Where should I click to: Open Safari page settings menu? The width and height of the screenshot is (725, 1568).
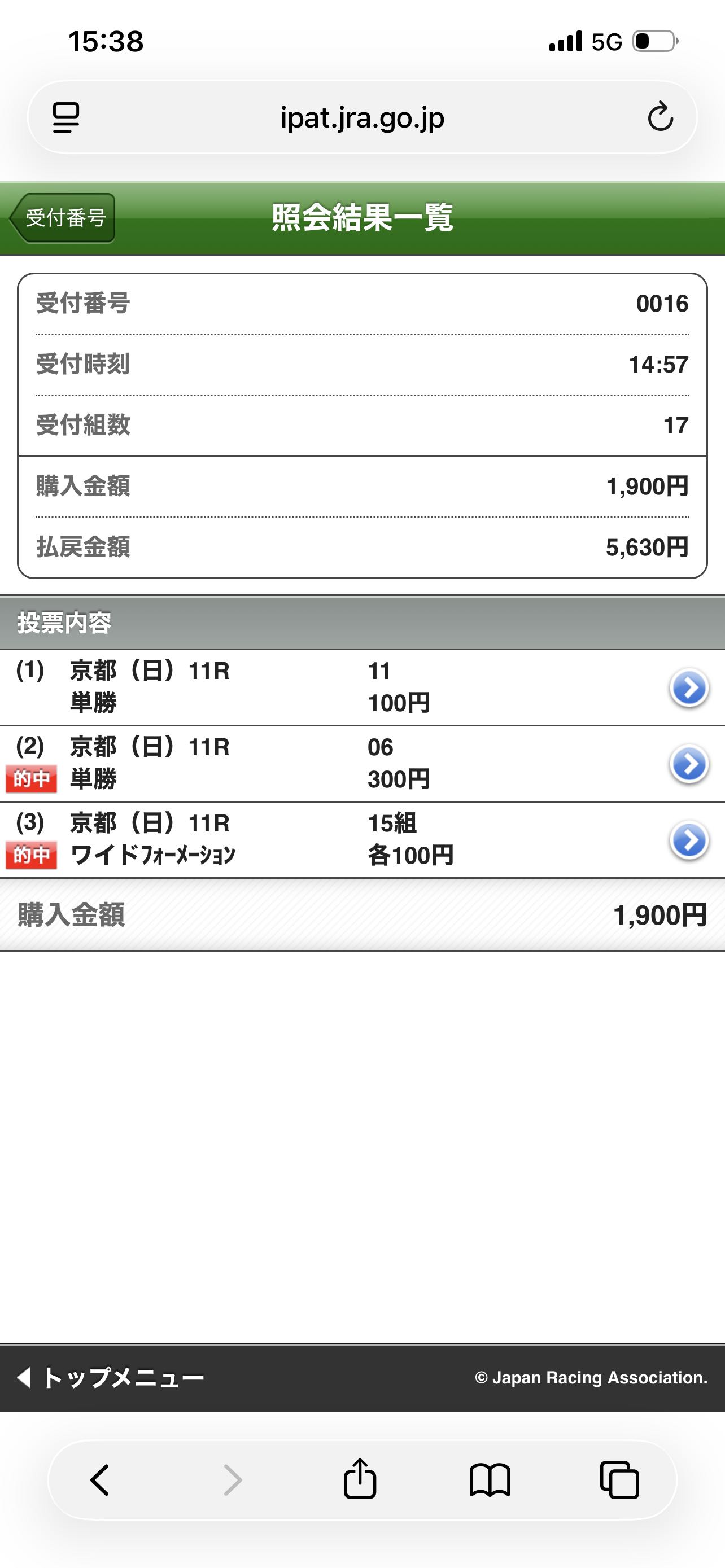tap(65, 117)
